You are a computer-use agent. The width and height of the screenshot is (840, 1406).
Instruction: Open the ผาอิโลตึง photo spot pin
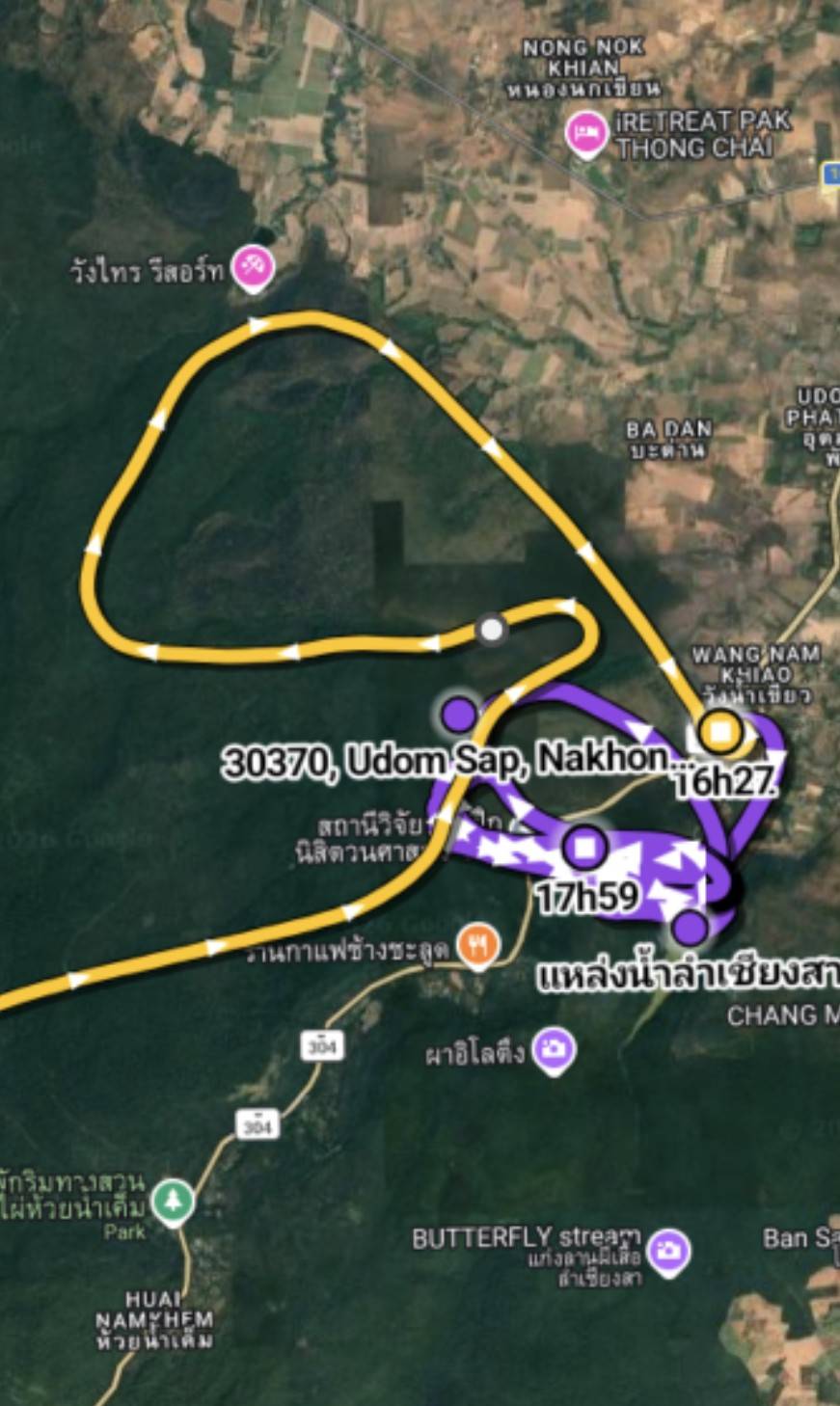coord(554,1050)
